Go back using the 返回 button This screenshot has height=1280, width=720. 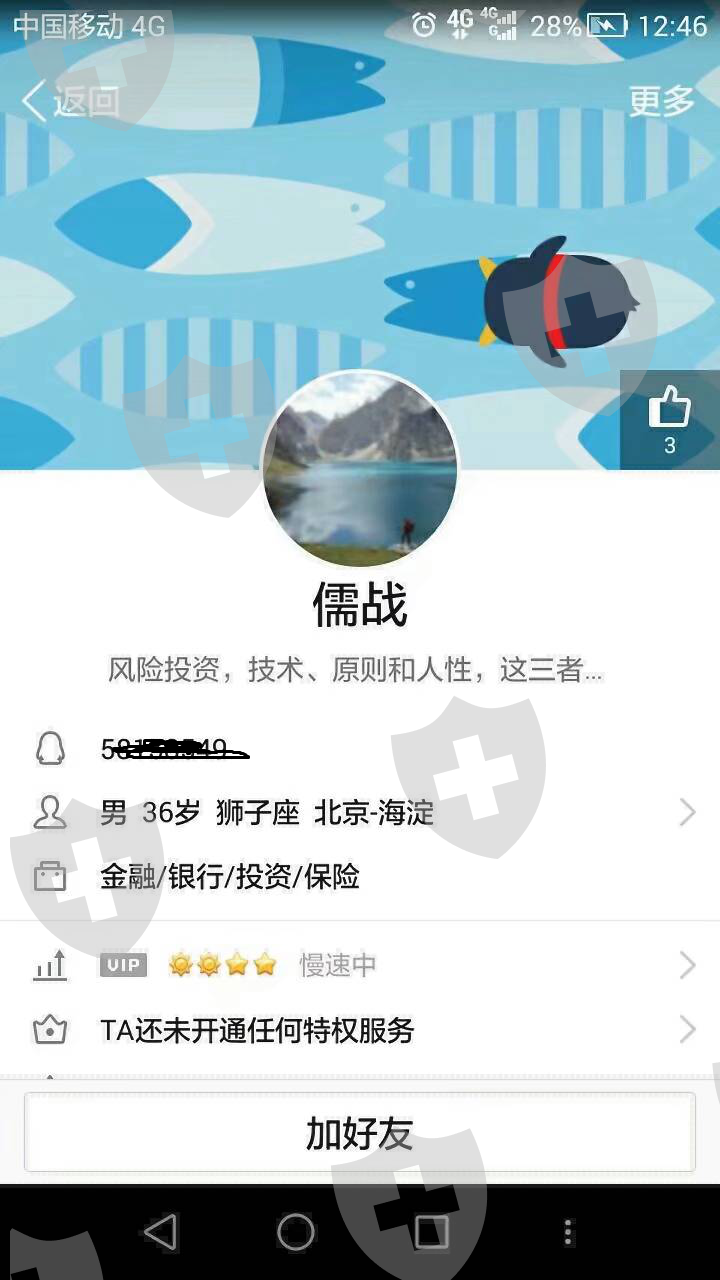70,101
